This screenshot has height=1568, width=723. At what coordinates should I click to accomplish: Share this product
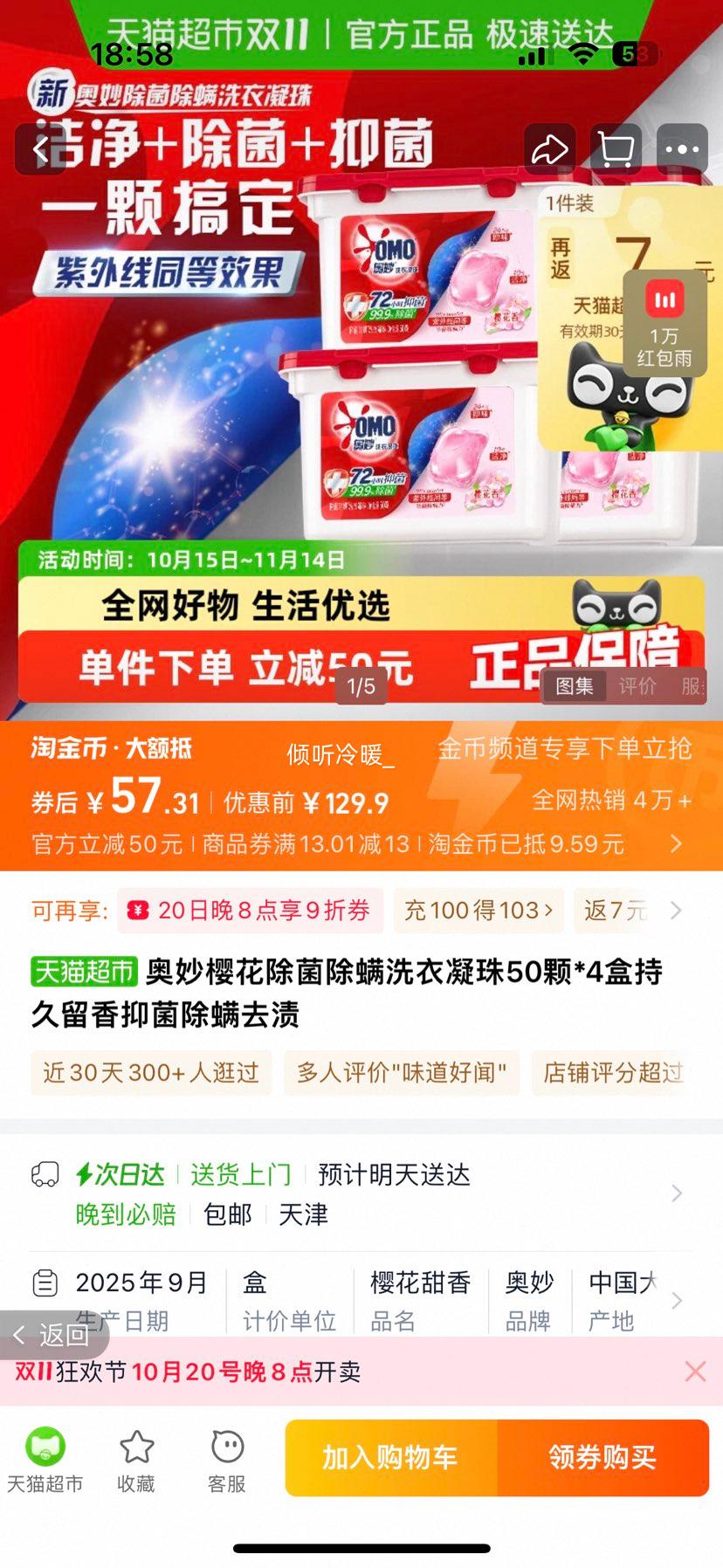pyautogui.click(x=549, y=149)
